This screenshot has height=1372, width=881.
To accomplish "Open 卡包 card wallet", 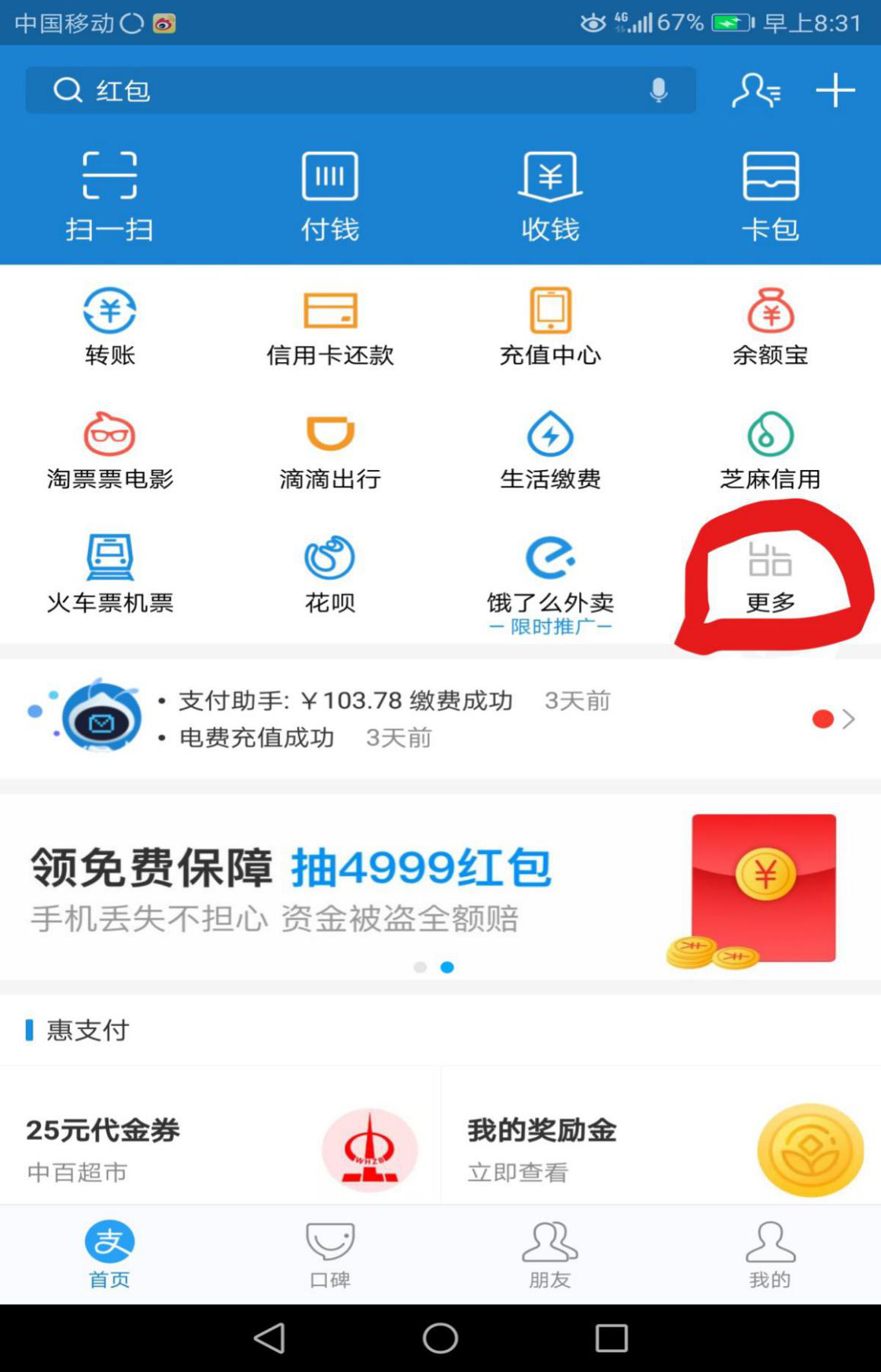I will [770, 195].
